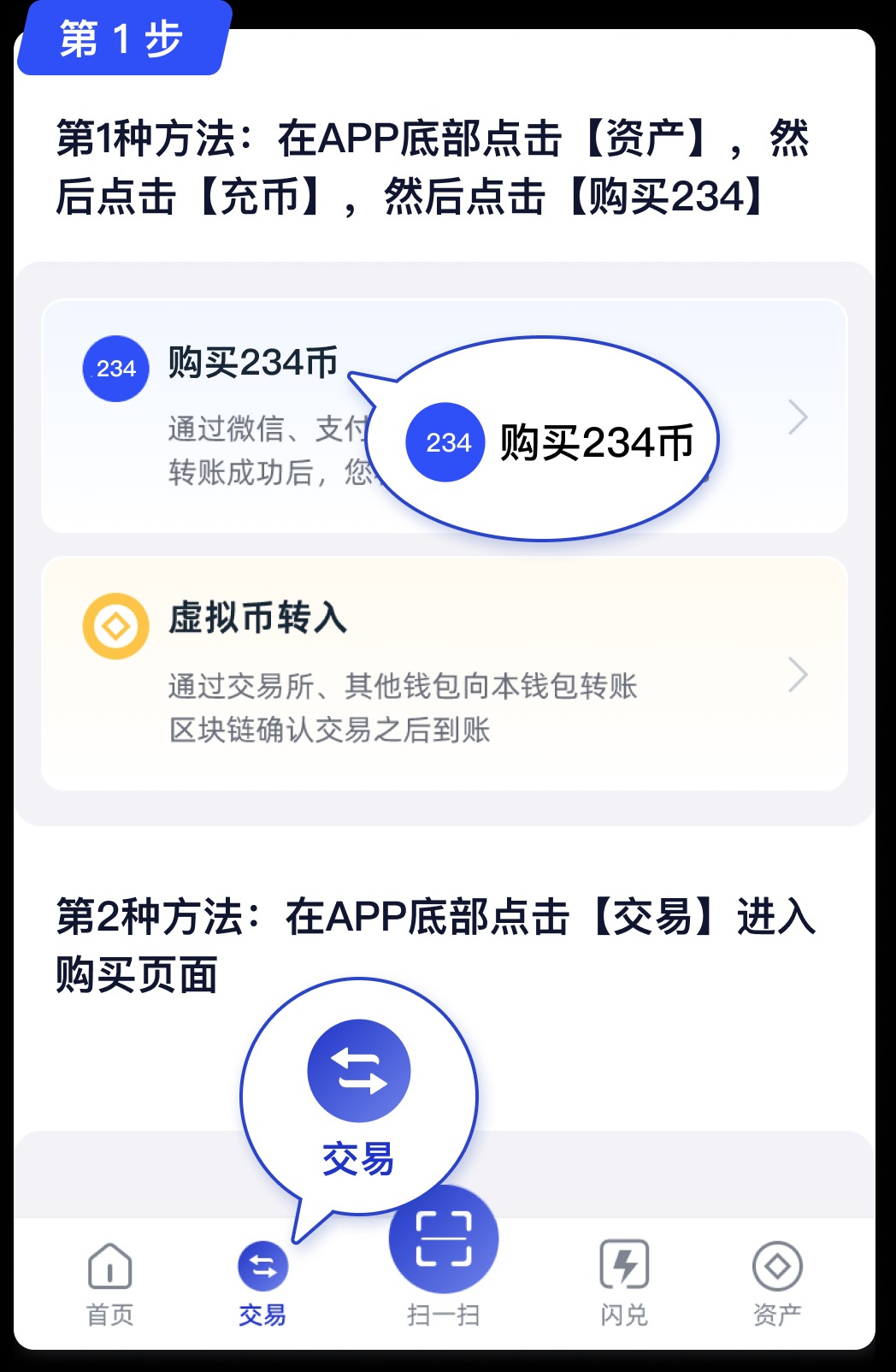Image resolution: width=896 pixels, height=1372 pixels.
Task: Open 购买234币 via its right chevron
Action: tap(799, 417)
